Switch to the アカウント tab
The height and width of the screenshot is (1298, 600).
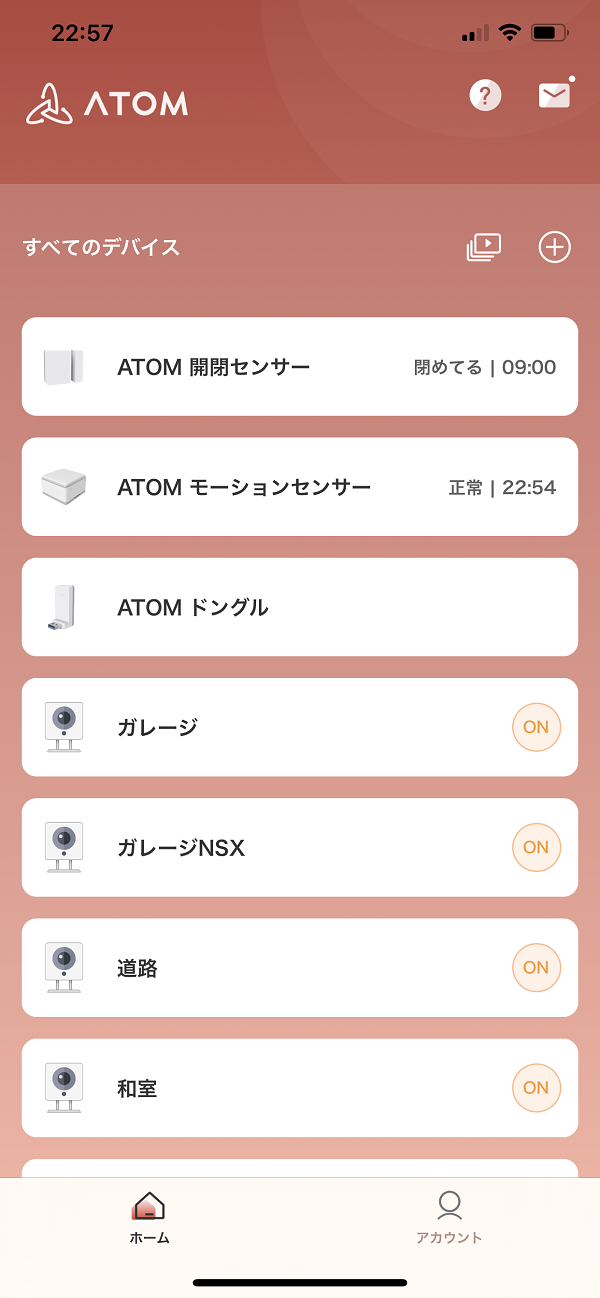[449, 1217]
